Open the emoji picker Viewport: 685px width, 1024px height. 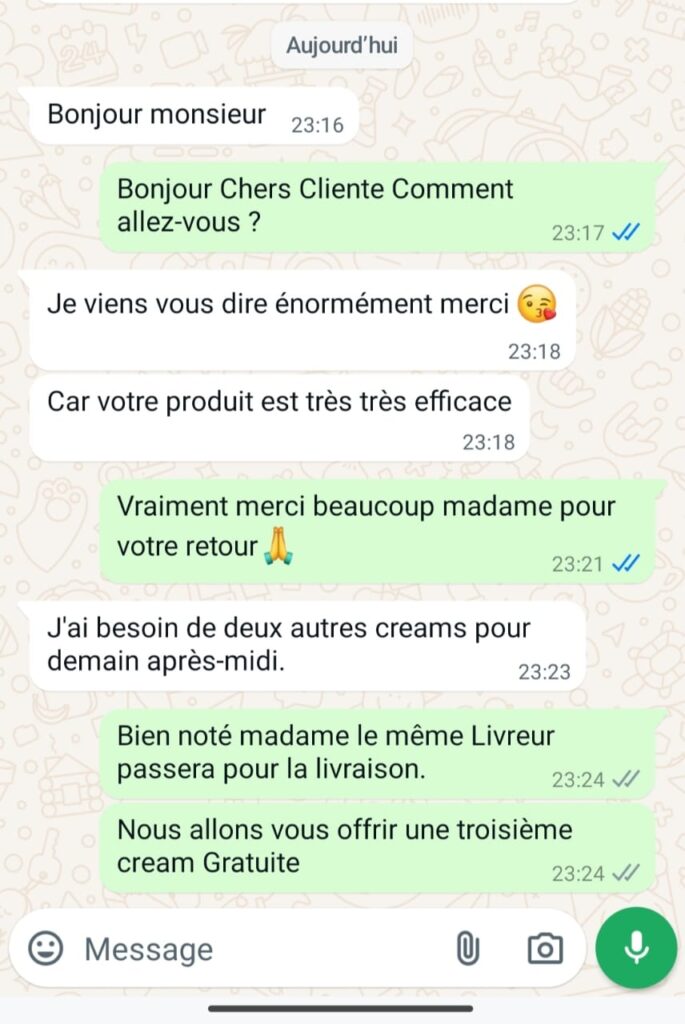point(45,948)
